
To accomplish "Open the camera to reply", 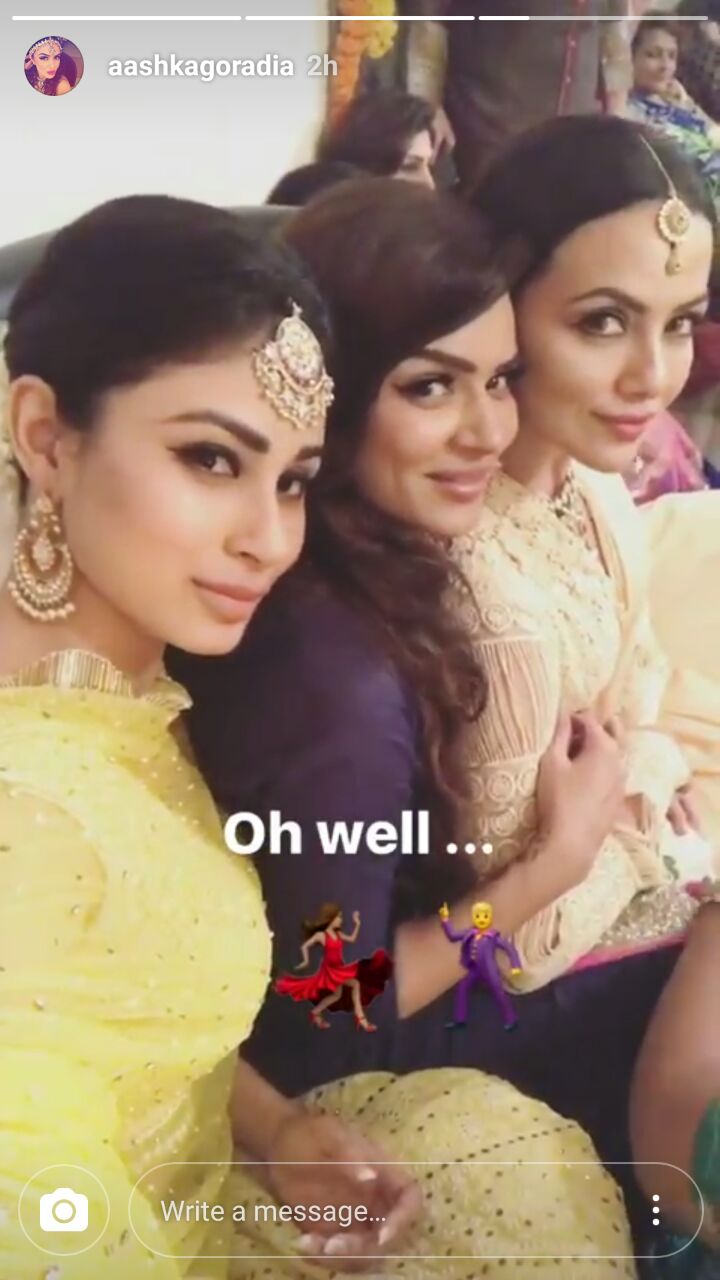I will (64, 1211).
